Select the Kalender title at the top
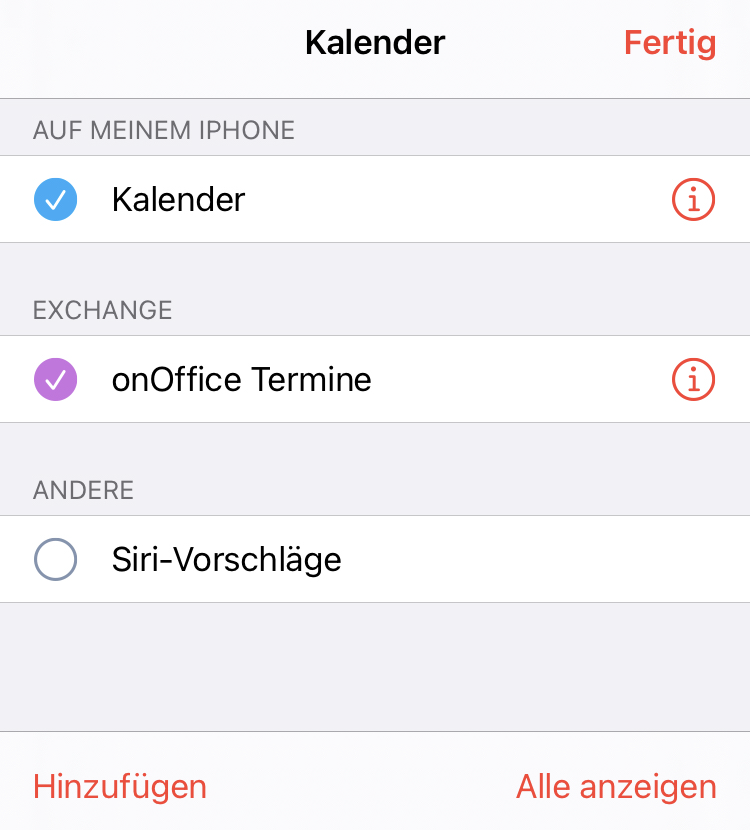The height and width of the screenshot is (830, 750). point(375,43)
